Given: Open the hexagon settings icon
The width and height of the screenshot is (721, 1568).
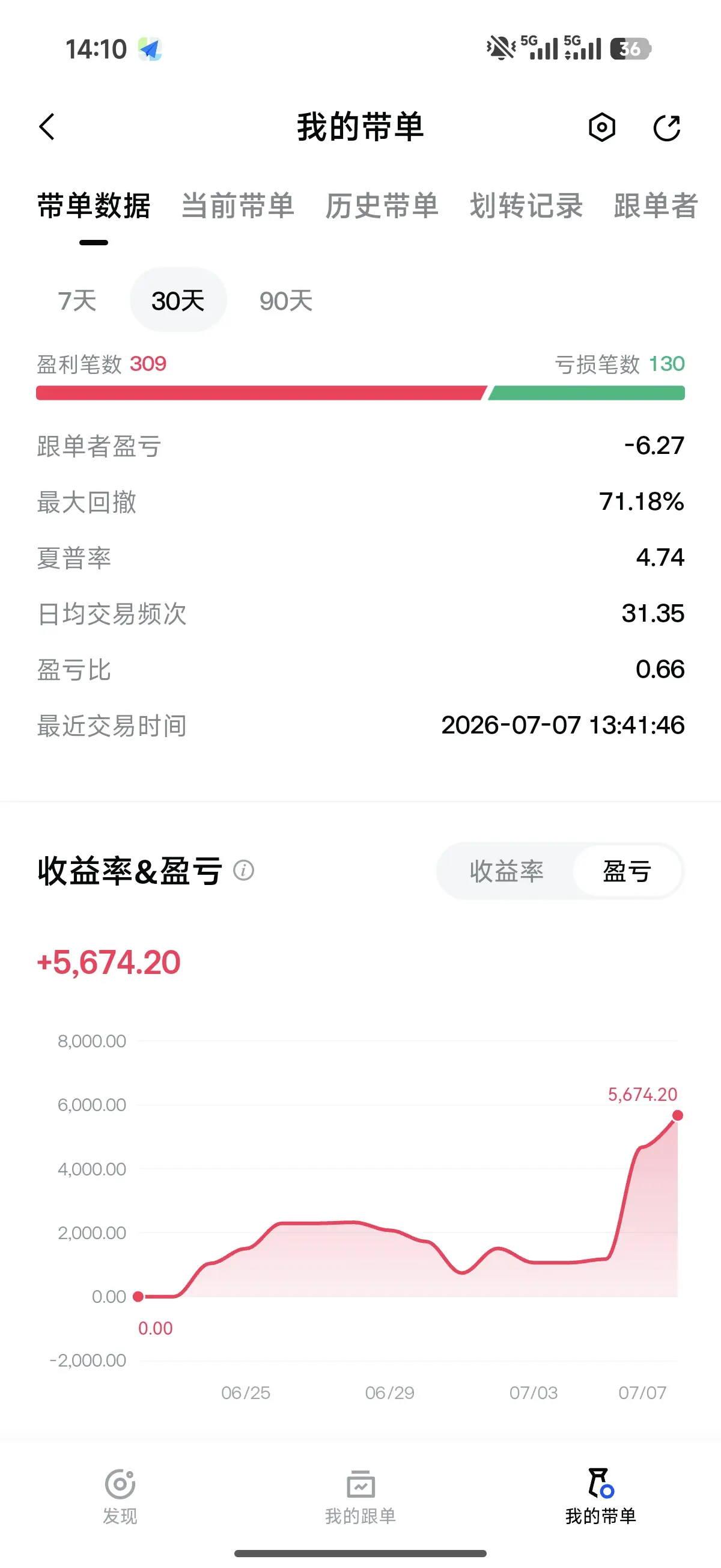Looking at the screenshot, I should [x=602, y=127].
